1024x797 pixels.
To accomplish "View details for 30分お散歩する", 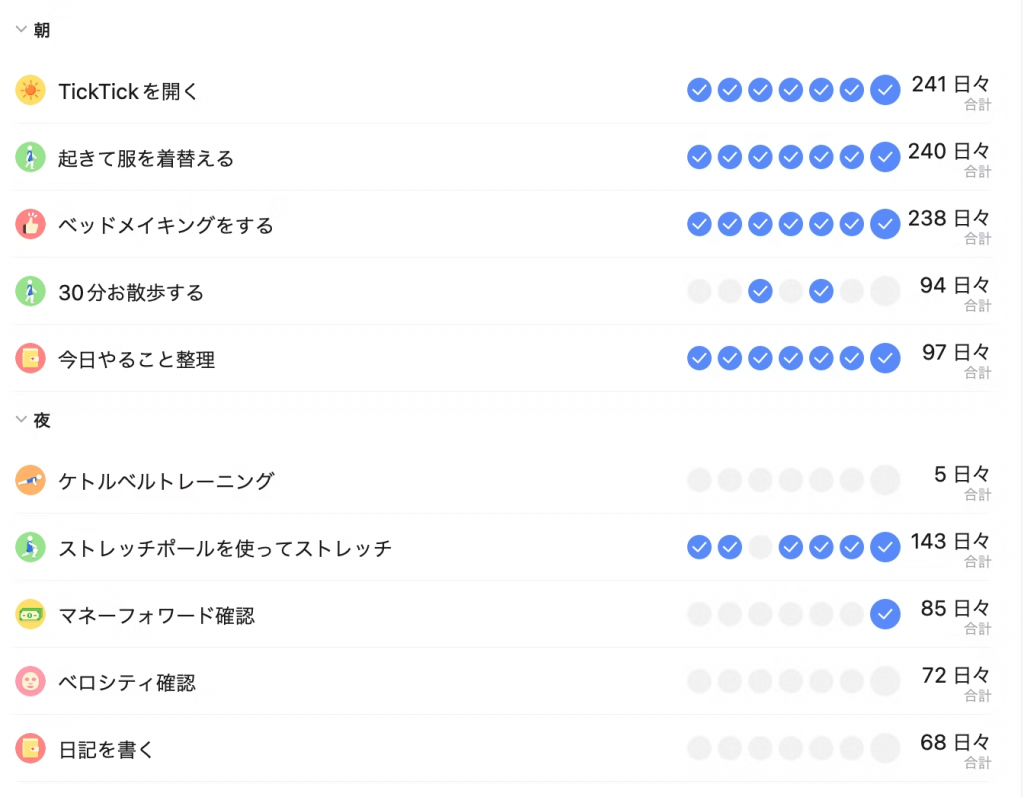I will [x=131, y=292].
